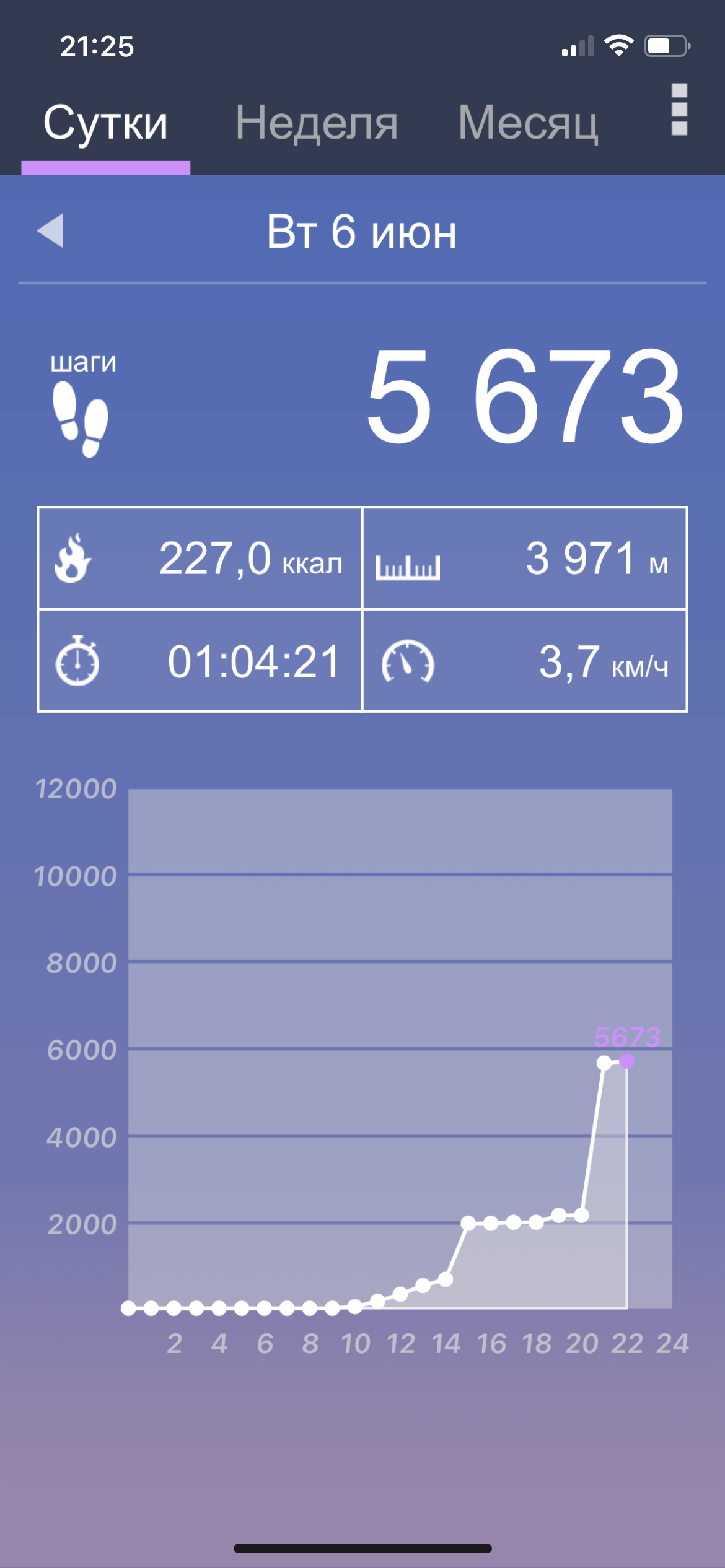Open the three-dot overflow menu
The width and height of the screenshot is (725, 1568).
tap(679, 110)
